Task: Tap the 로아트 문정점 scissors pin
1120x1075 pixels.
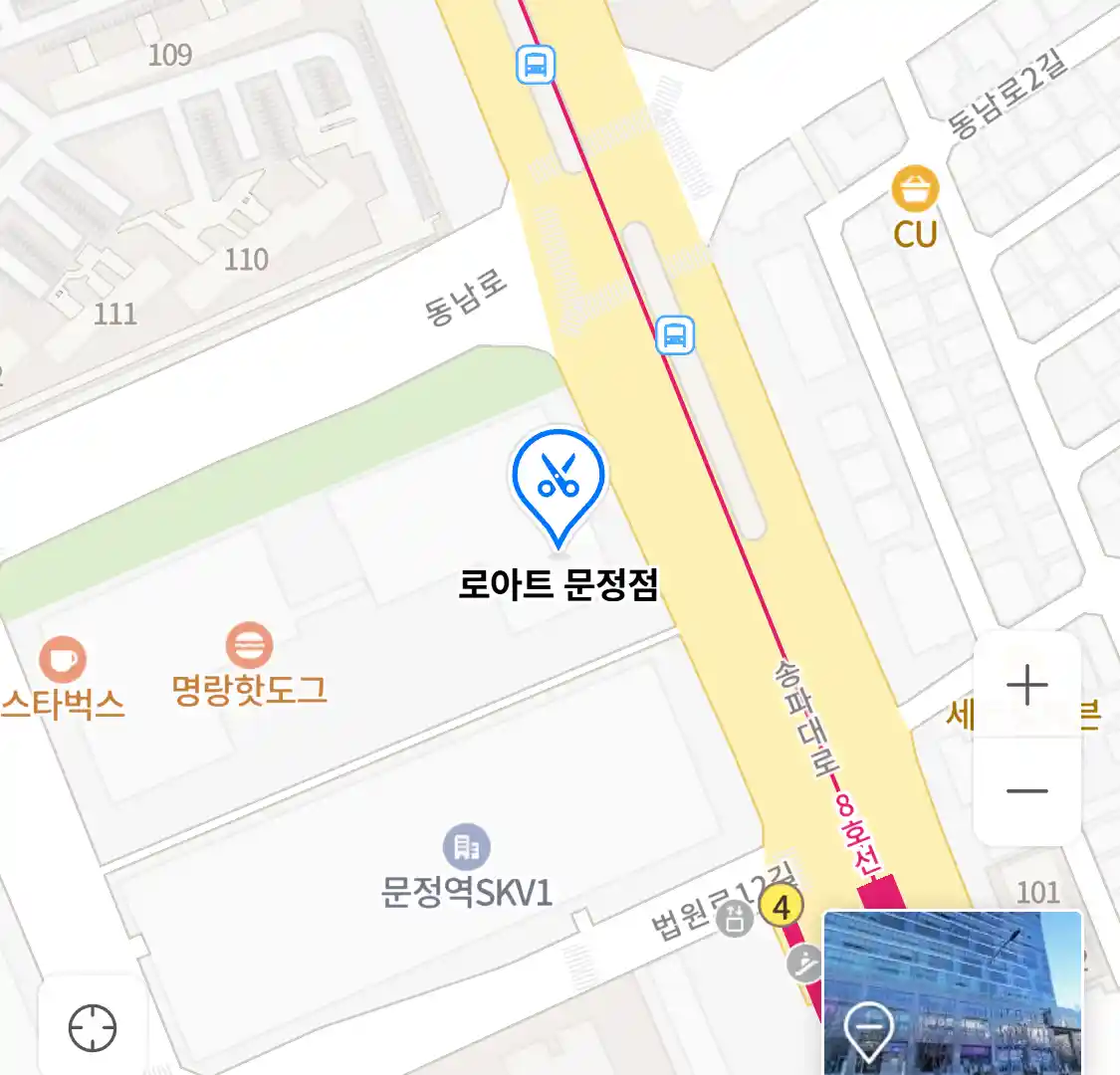Action: pyautogui.click(x=558, y=480)
